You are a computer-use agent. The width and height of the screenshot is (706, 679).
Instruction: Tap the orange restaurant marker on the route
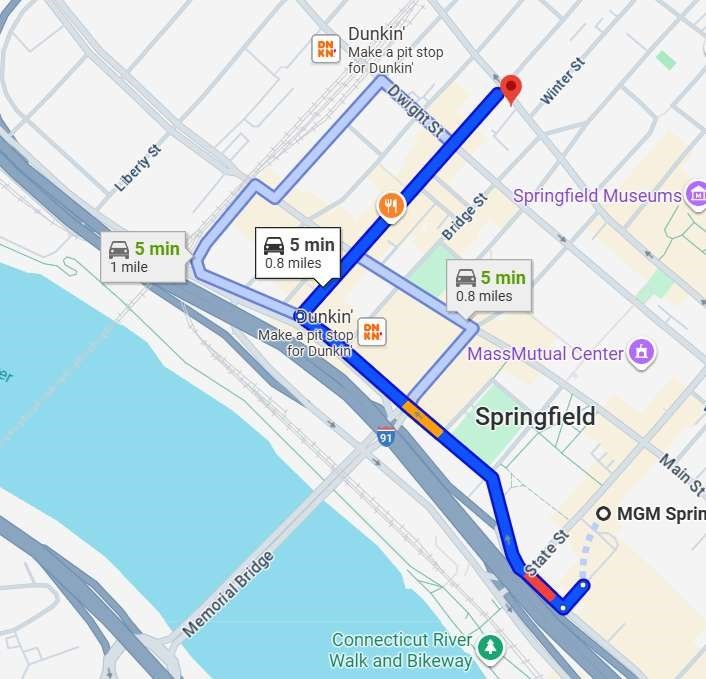tap(391, 207)
